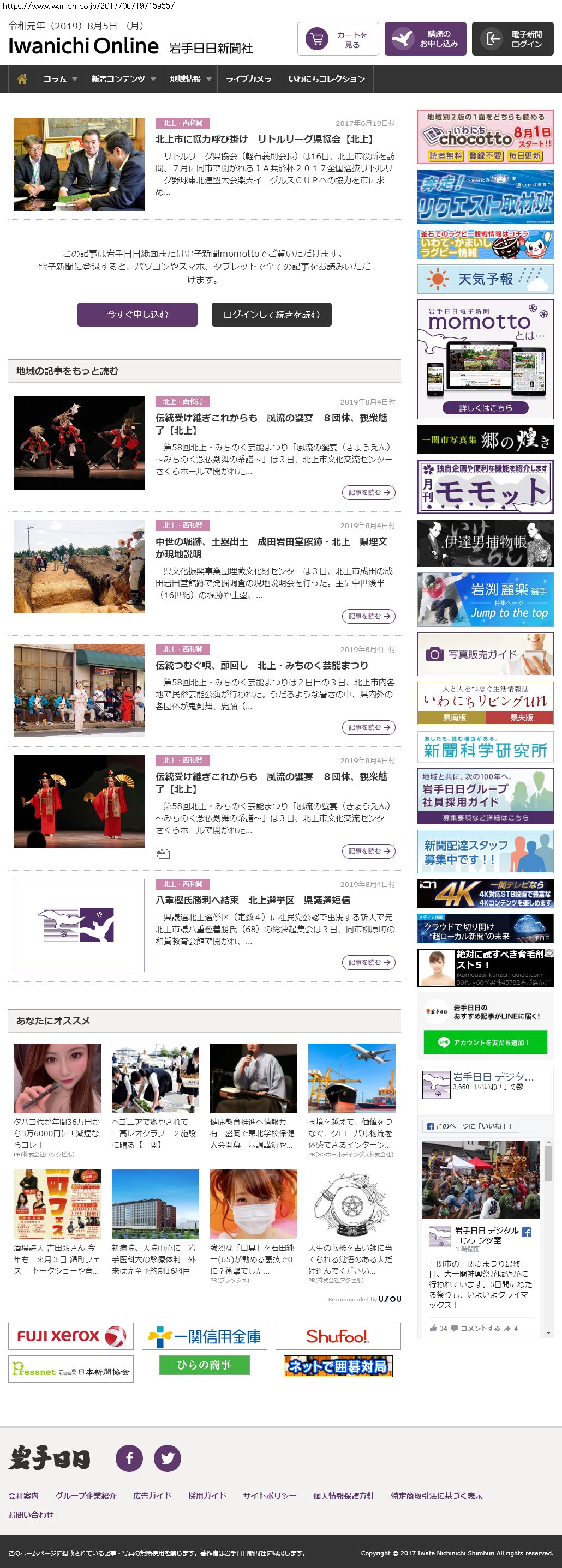Open ライブカメラ page
The height and width of the screenshot is (1568, 562).
click(248, 79)
